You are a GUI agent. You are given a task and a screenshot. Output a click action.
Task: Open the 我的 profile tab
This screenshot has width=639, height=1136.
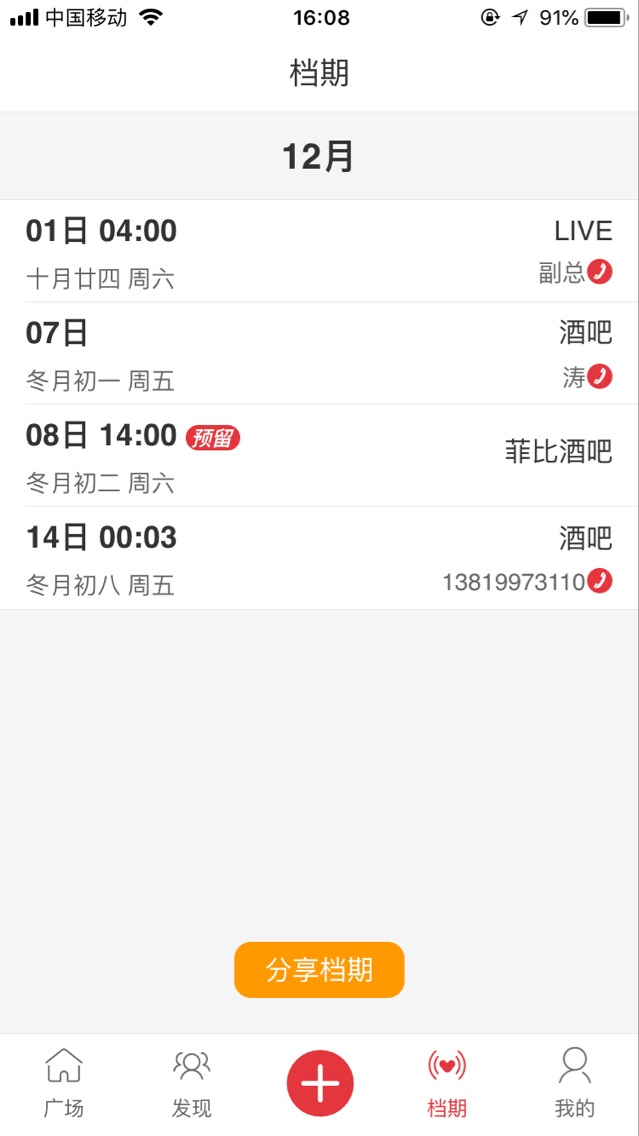point(574,1083)
